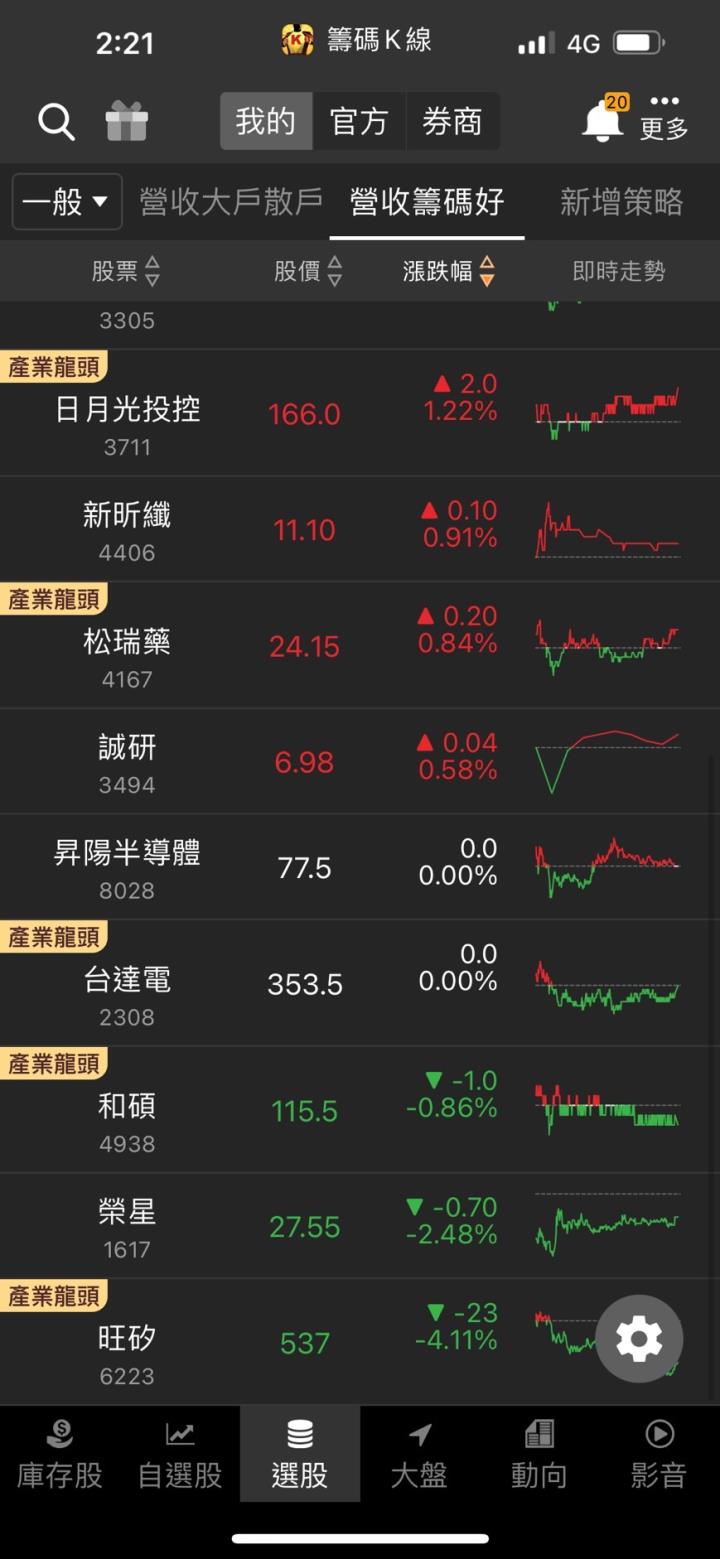720x1559 pixels.
Task: Open the 新增策略 option
Action: [622, 201]
